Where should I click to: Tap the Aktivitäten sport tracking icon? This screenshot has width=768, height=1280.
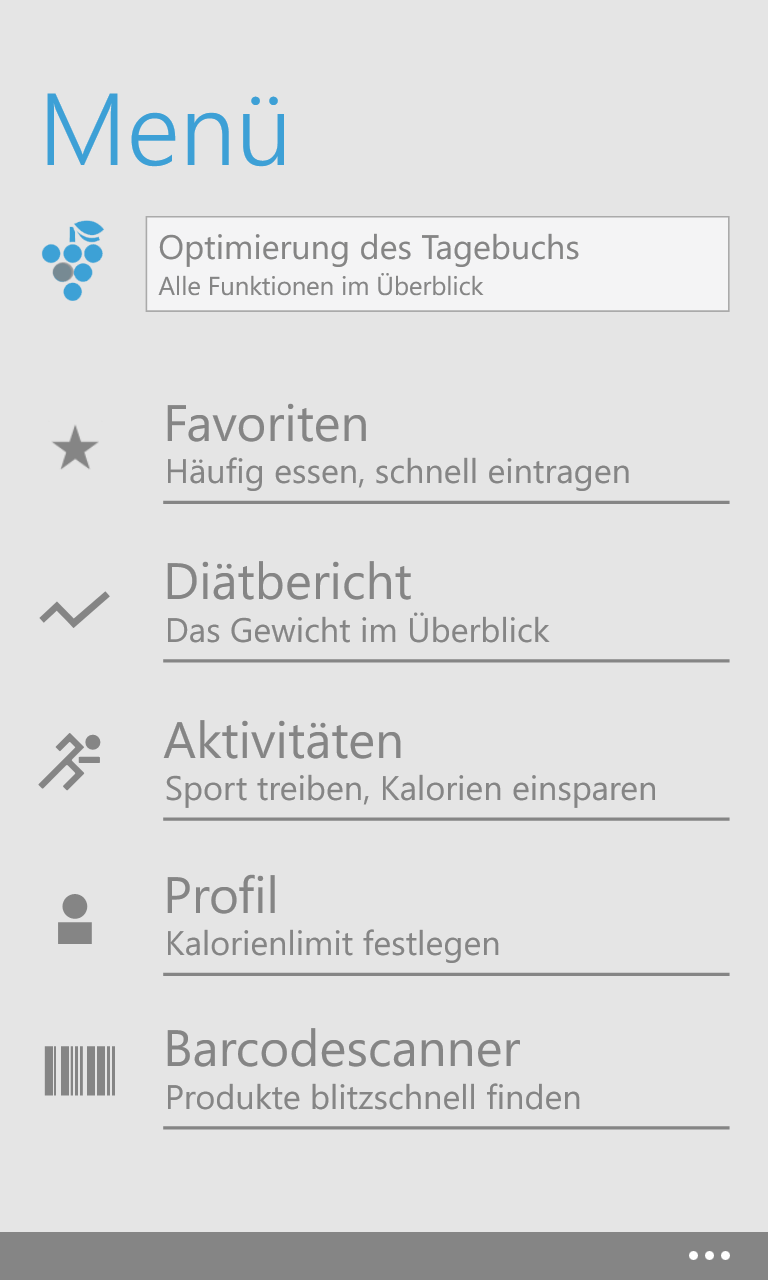tap(284, 740)
